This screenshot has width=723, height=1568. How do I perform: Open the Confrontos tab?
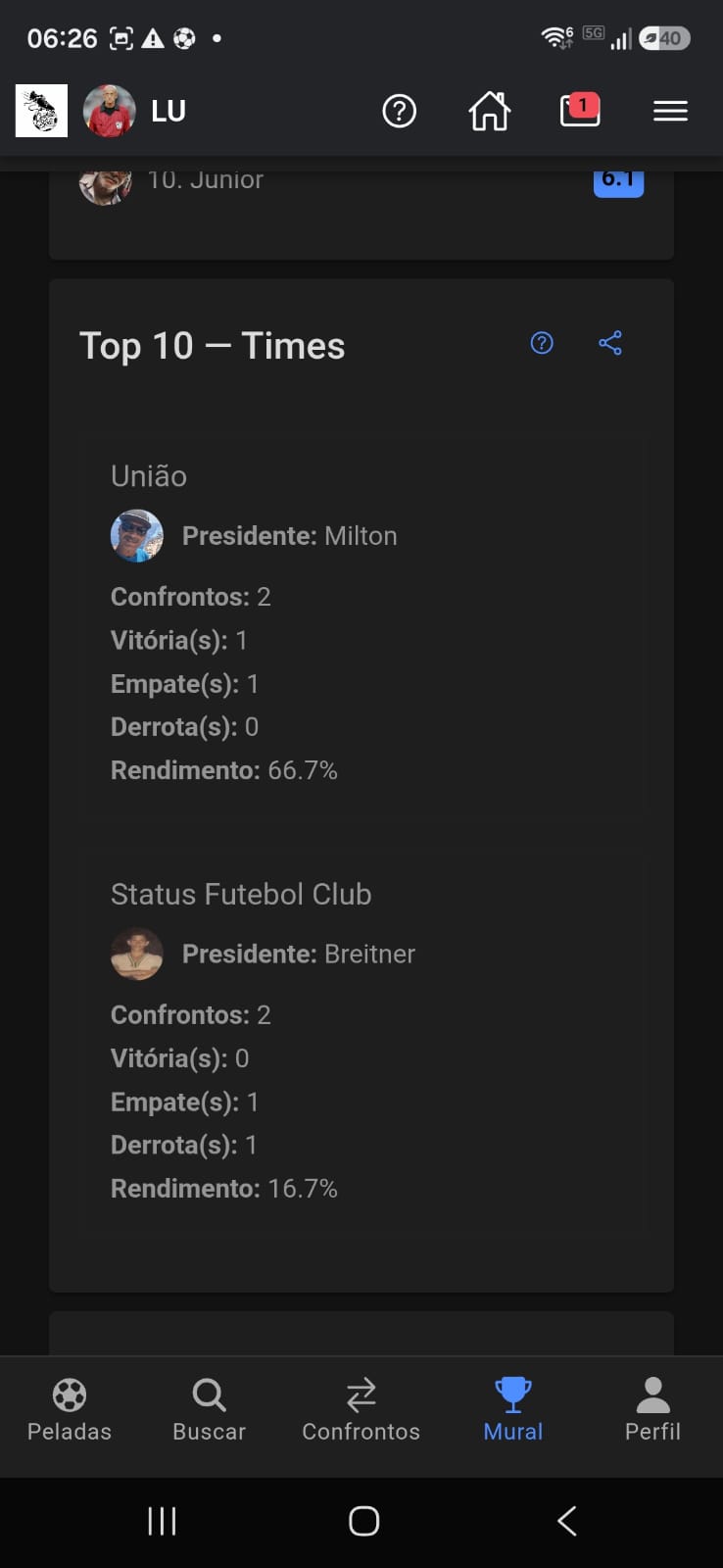pos(361,1410)
